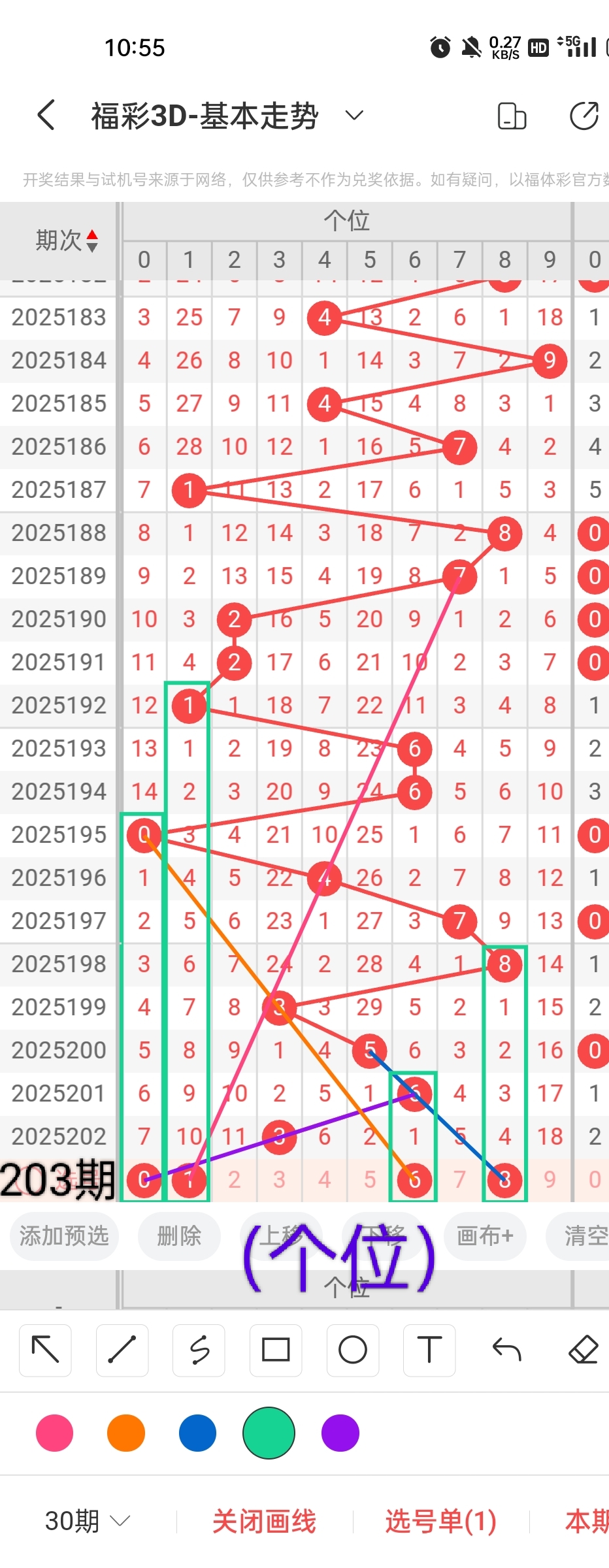Open the screen orientation/device icon
This screenshot has height=1568, width=609.
tap(512, 116)
